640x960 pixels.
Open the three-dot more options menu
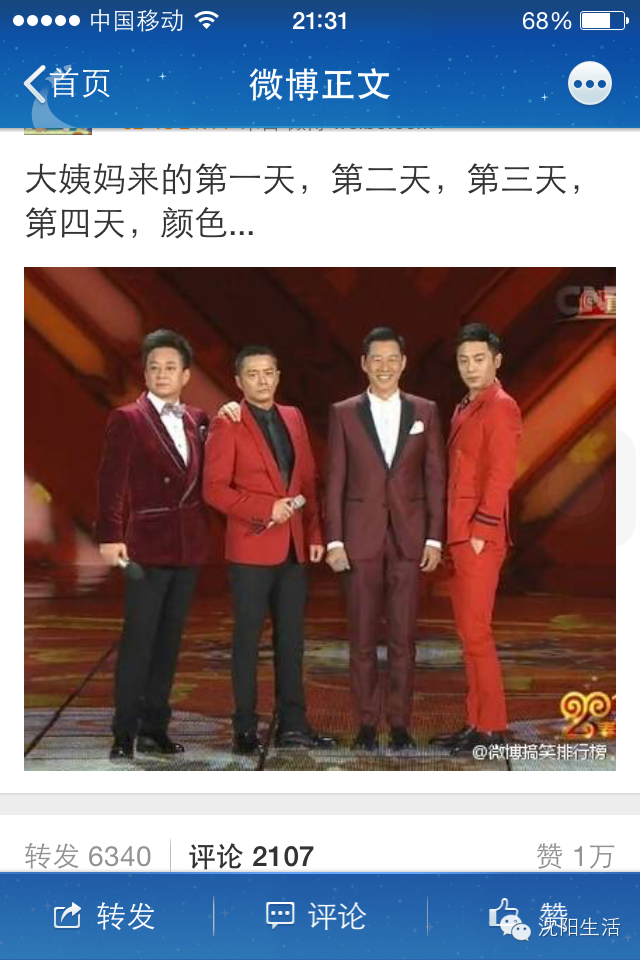pos(589,84)
